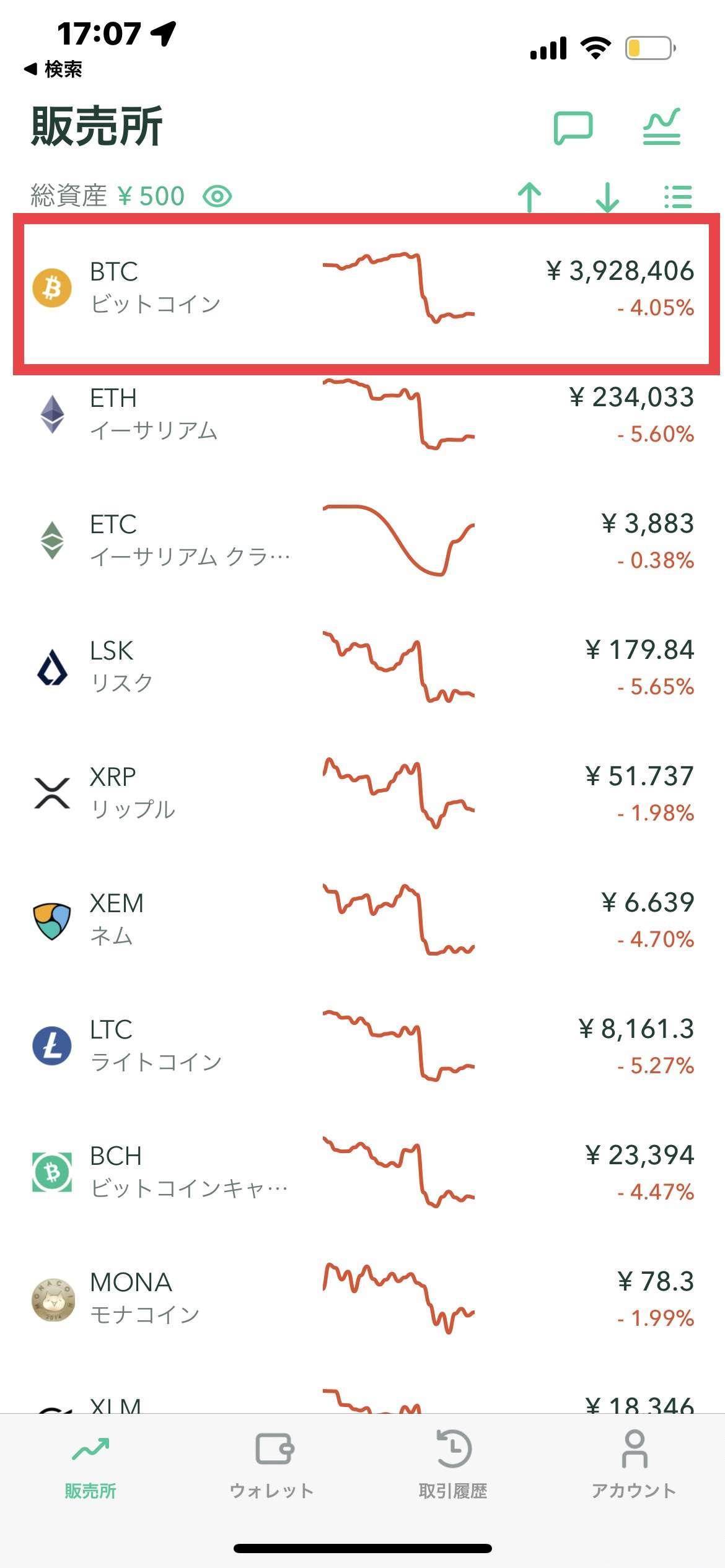Open the MONA Monacoin row

click(362, 1299)
